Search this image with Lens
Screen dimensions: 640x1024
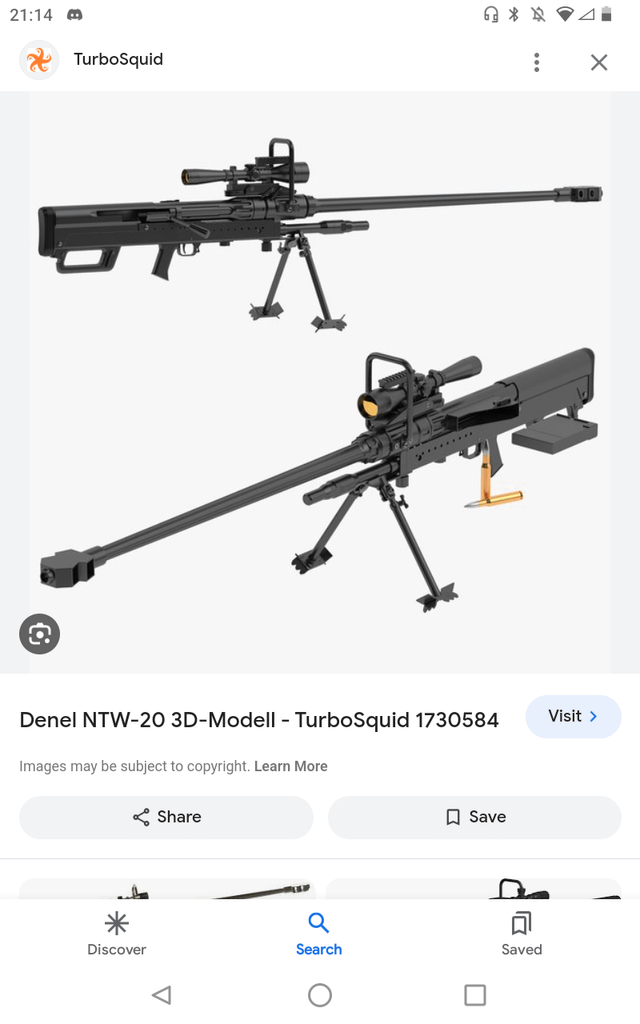click(40, 633)
